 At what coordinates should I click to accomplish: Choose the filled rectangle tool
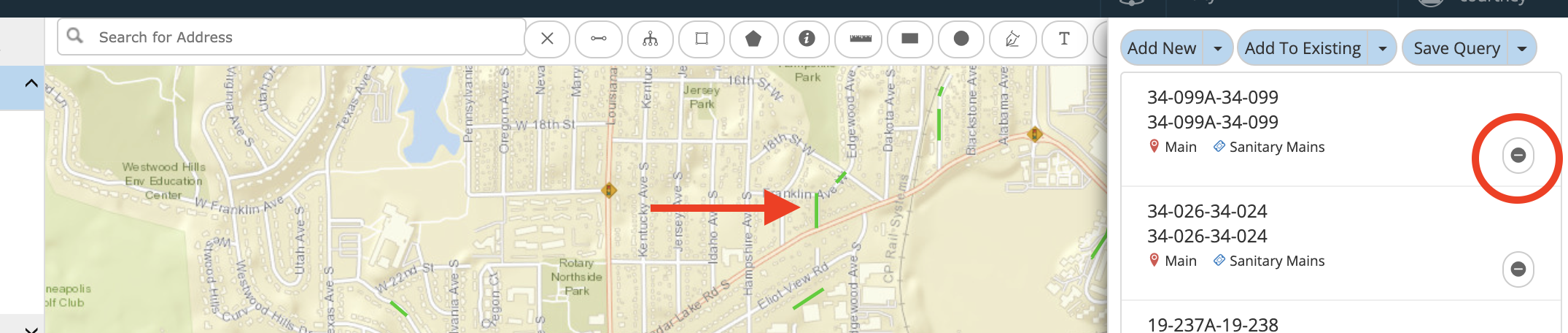point(909,39)
